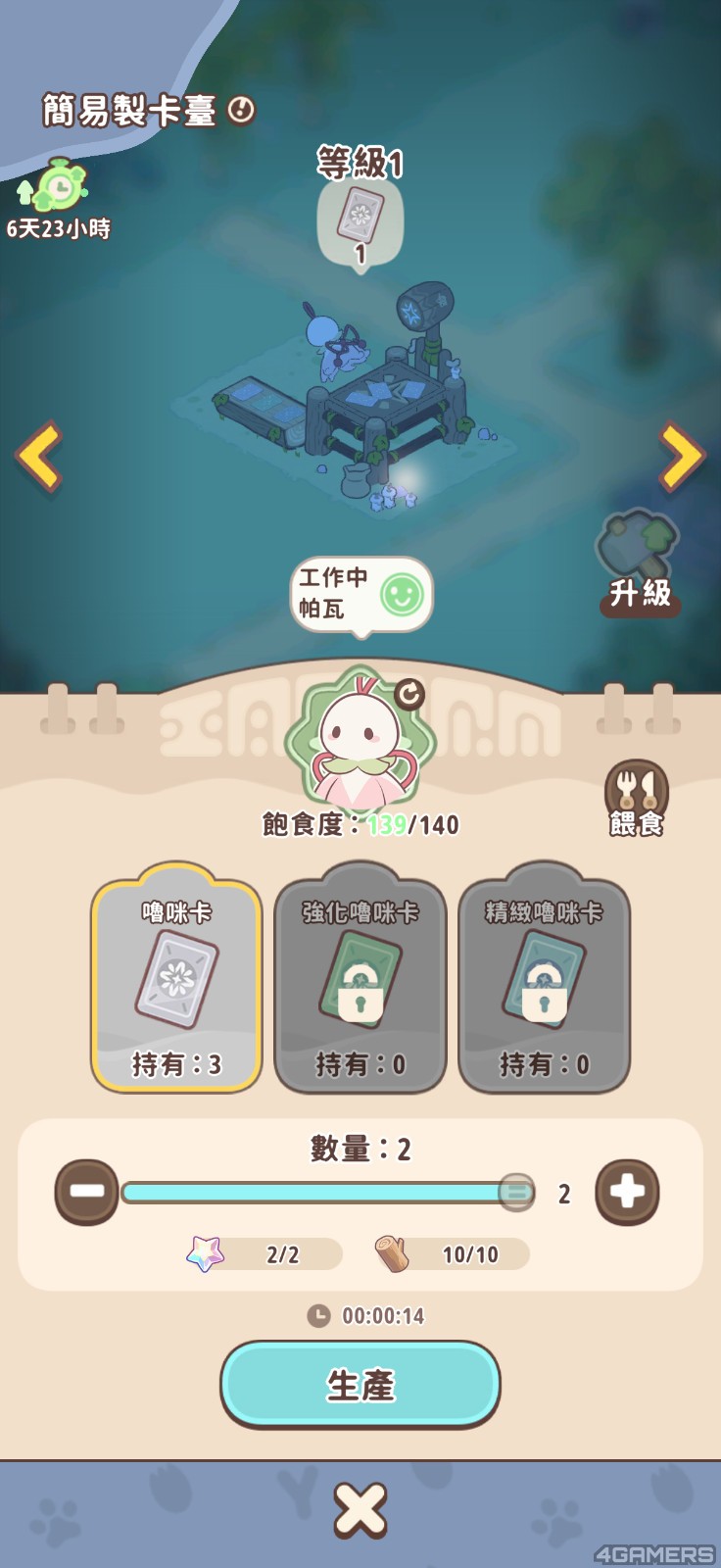The width and height of the screenshot is (721, 1568).
Task: Start production with 生產 button
Action: pyautogui.click(x=360, y=1384)
